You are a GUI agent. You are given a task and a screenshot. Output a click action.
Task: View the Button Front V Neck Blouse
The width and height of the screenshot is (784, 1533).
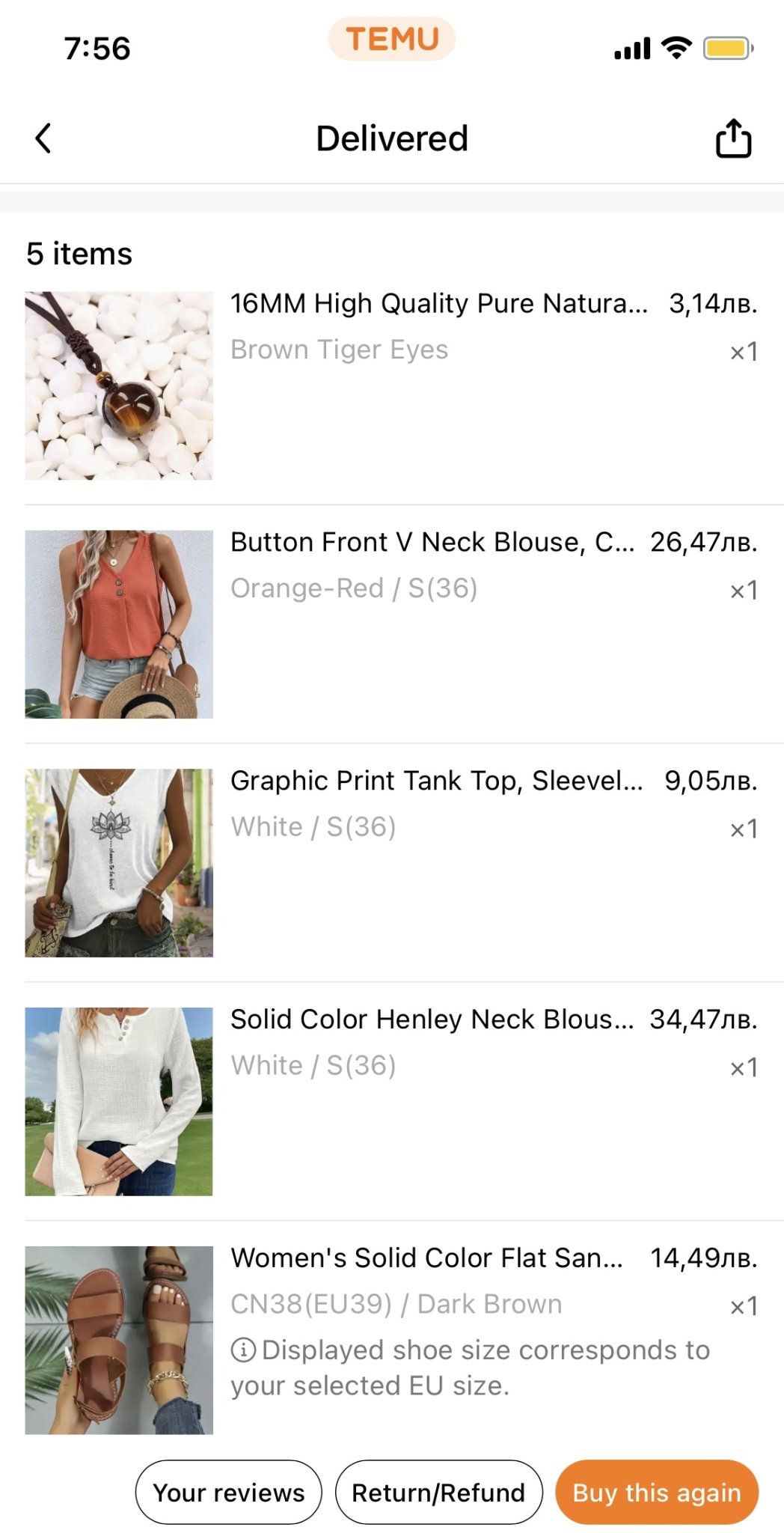(x=119, y=624)
